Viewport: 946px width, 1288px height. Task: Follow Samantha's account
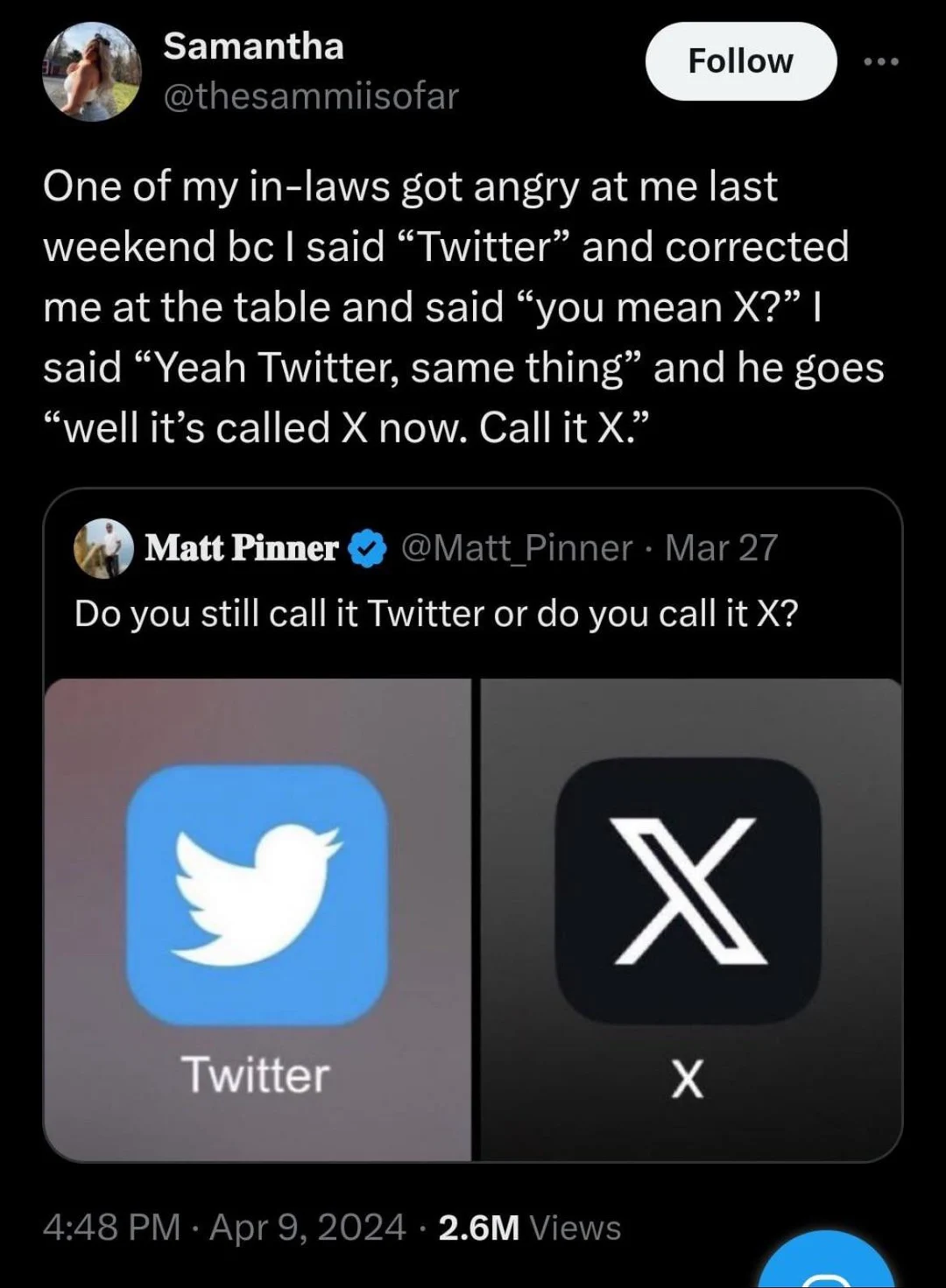click(x=740, y=61)
